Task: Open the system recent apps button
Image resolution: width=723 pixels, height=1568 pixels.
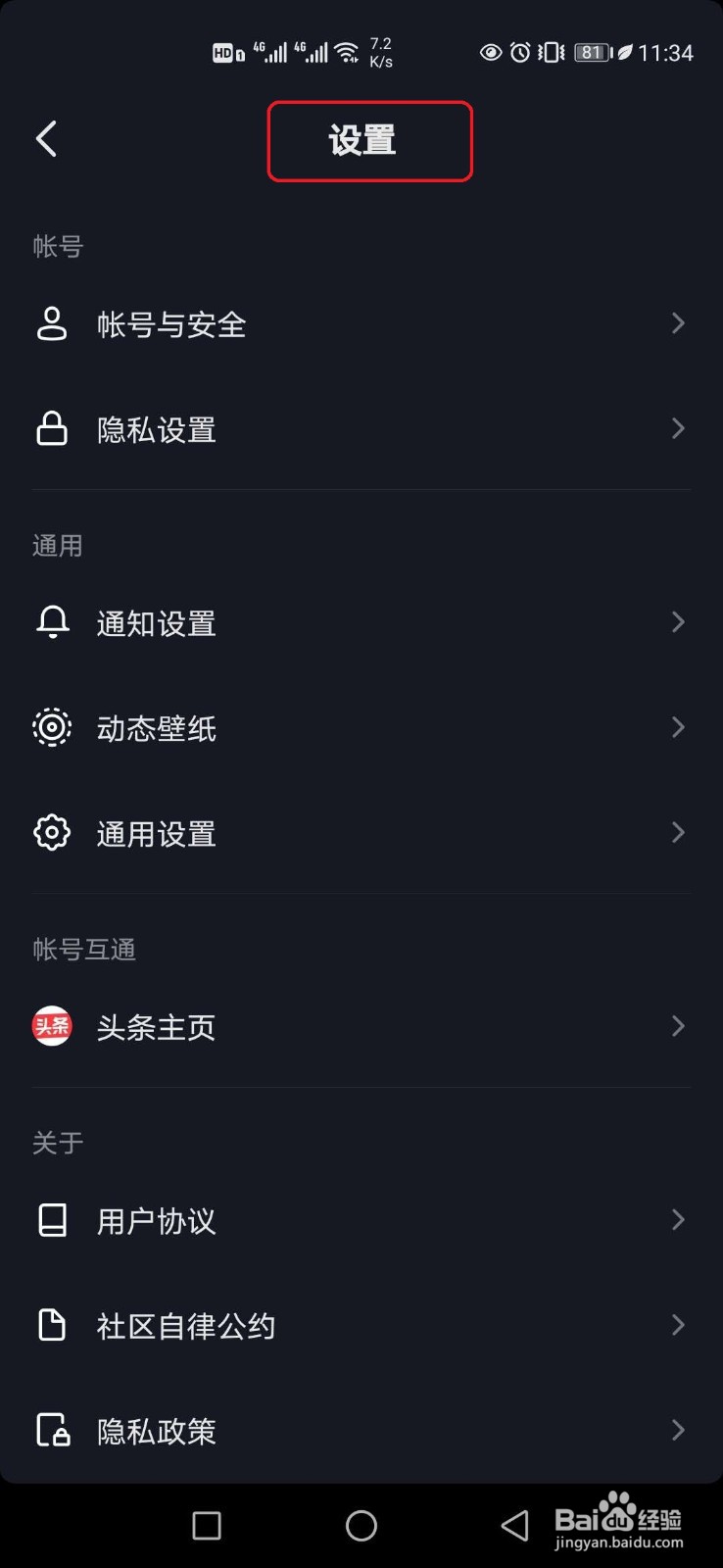Action: (207, 1526)
